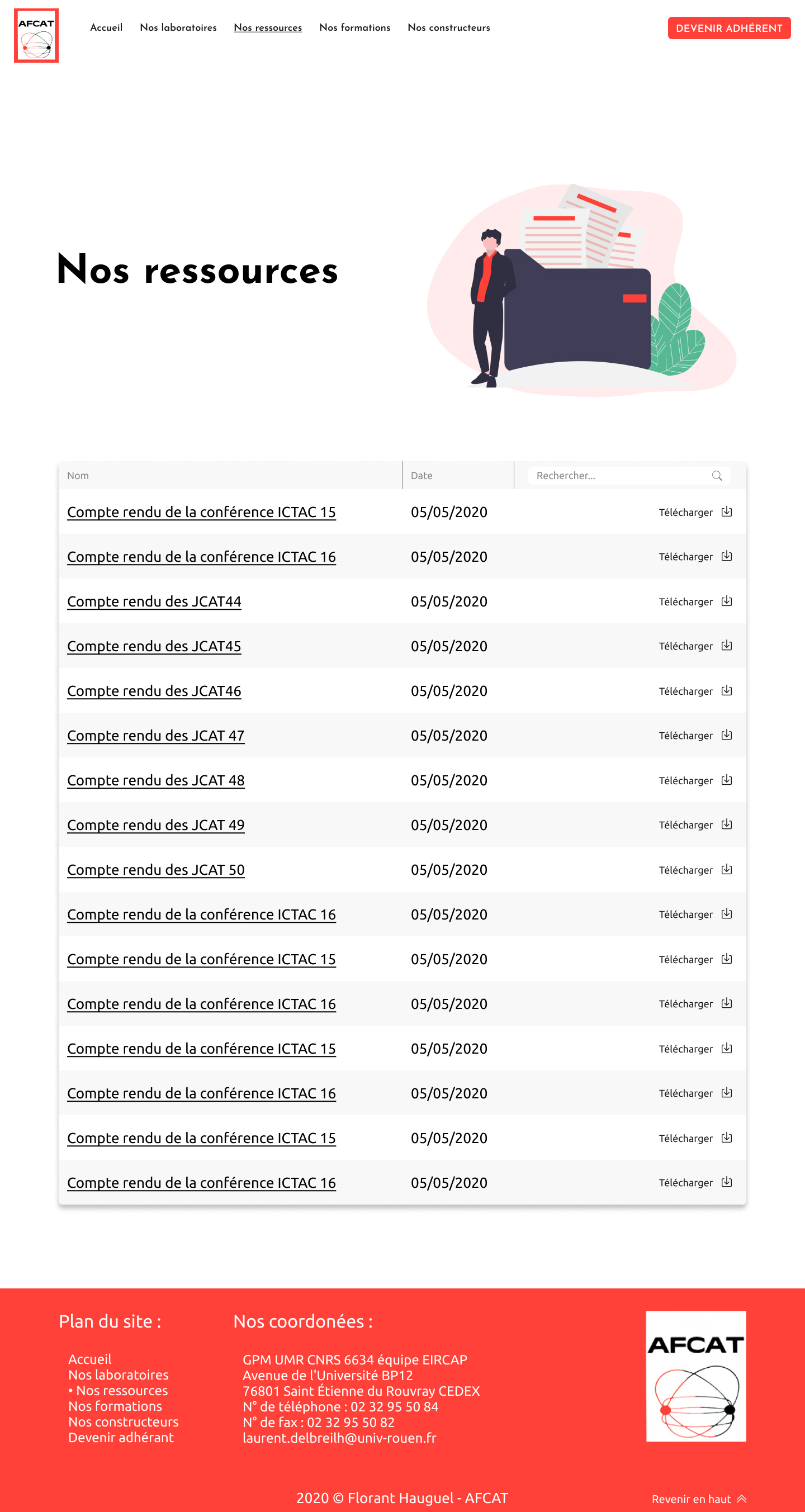Open Compte rendu des JCAT44
The width and height of the screenshot is (805, 1512).
click(154, 601)
